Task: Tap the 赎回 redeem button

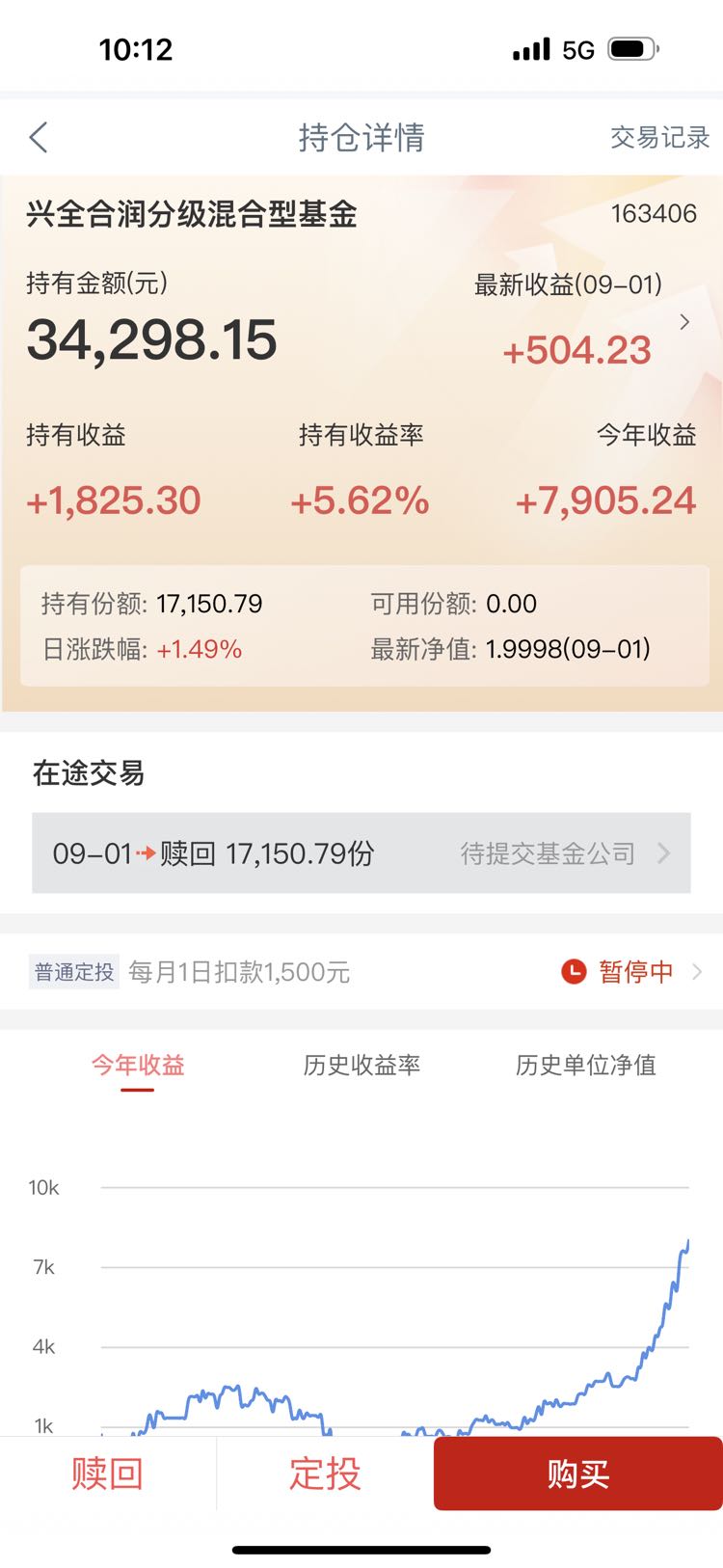Action: click(x=107, y=1473)
